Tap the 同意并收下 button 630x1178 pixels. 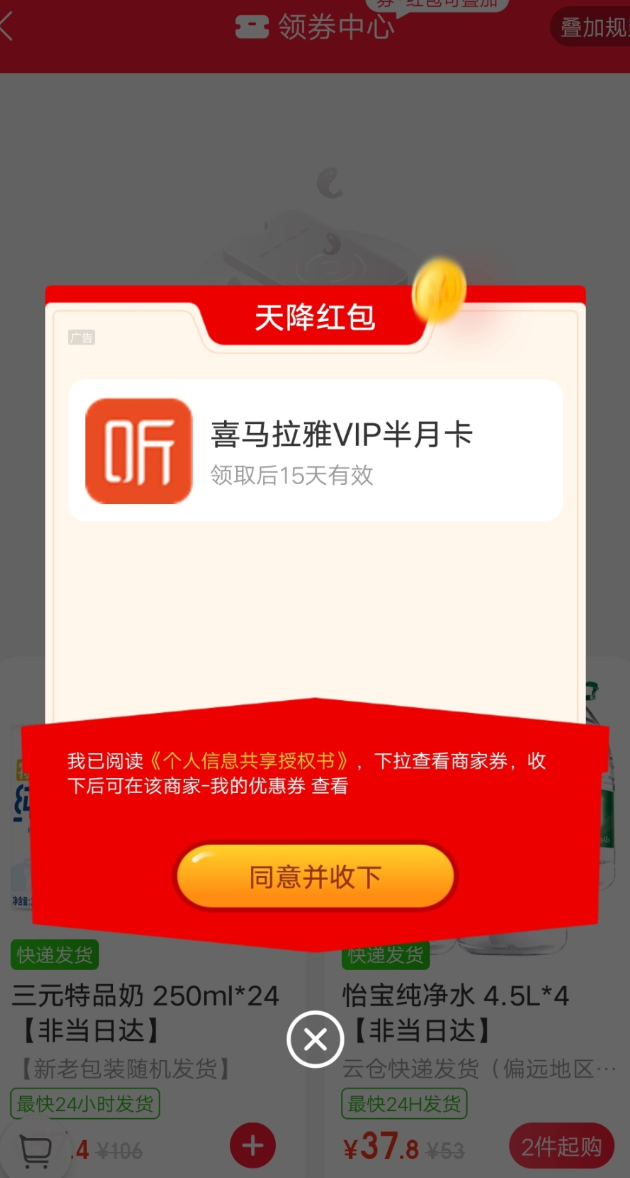pos(315,877)
